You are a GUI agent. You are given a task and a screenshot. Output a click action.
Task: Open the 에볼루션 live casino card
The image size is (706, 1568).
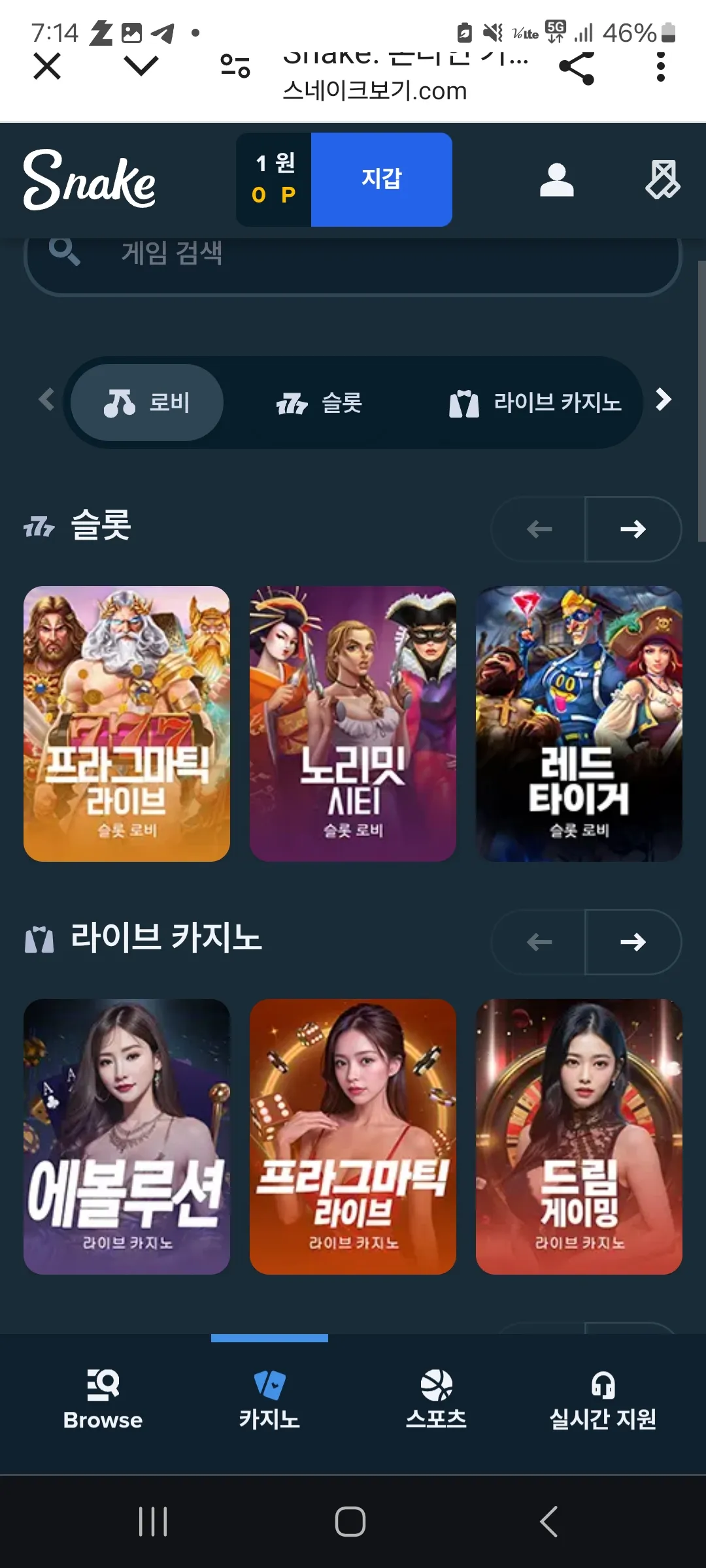click(127, 1136)
